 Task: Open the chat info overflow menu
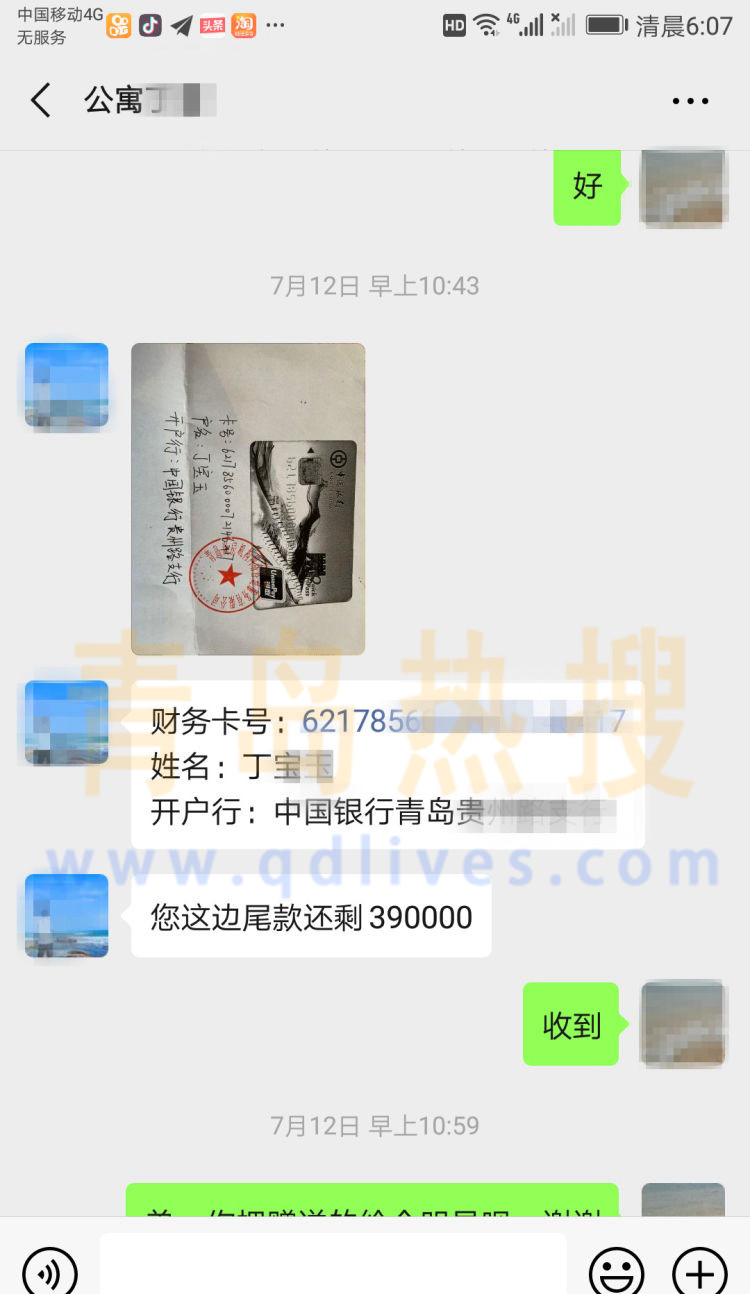coord(690,101)
